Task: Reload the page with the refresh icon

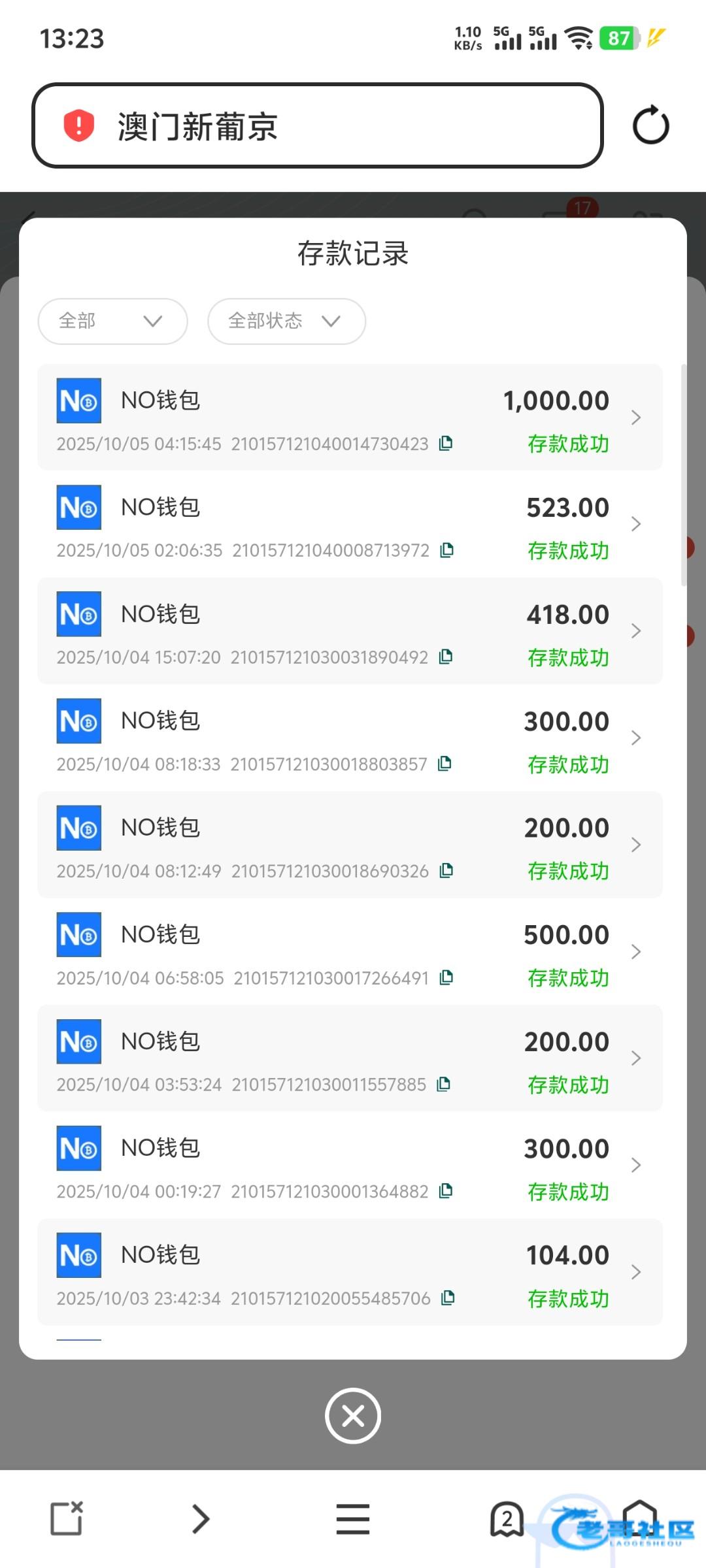Action: pyautogui.click(x=650, y=125)
